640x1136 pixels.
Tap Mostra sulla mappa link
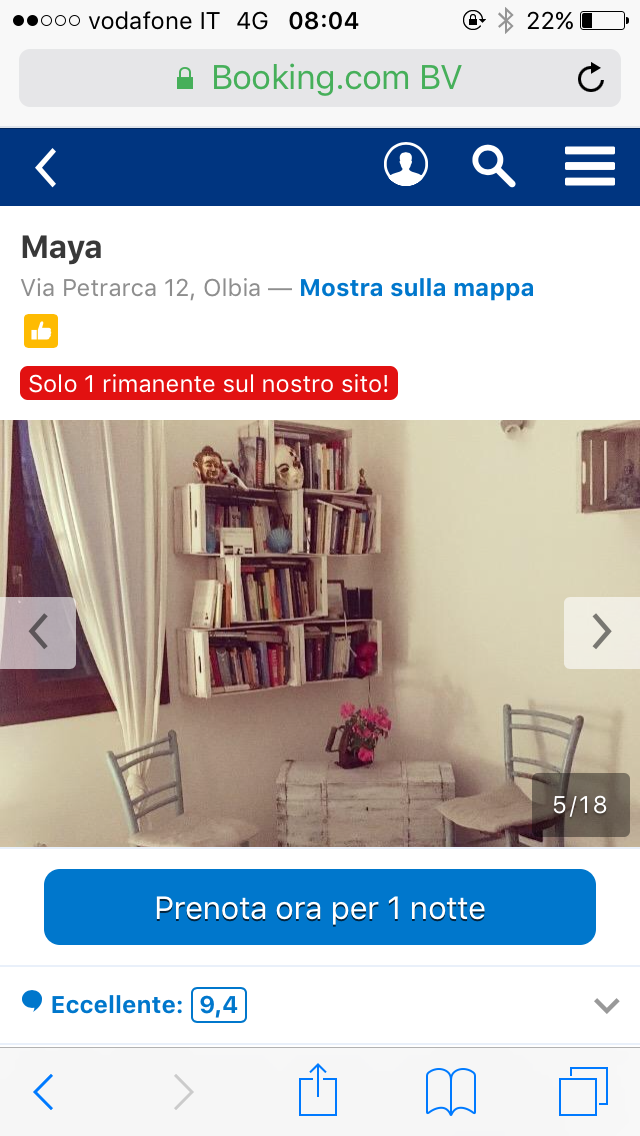[416, 288]
